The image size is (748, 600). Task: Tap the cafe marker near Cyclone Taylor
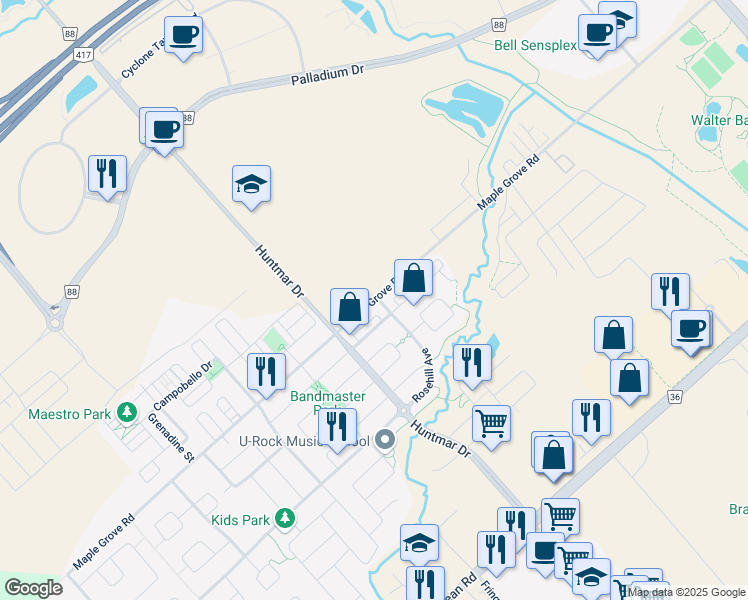click(183, 36)
